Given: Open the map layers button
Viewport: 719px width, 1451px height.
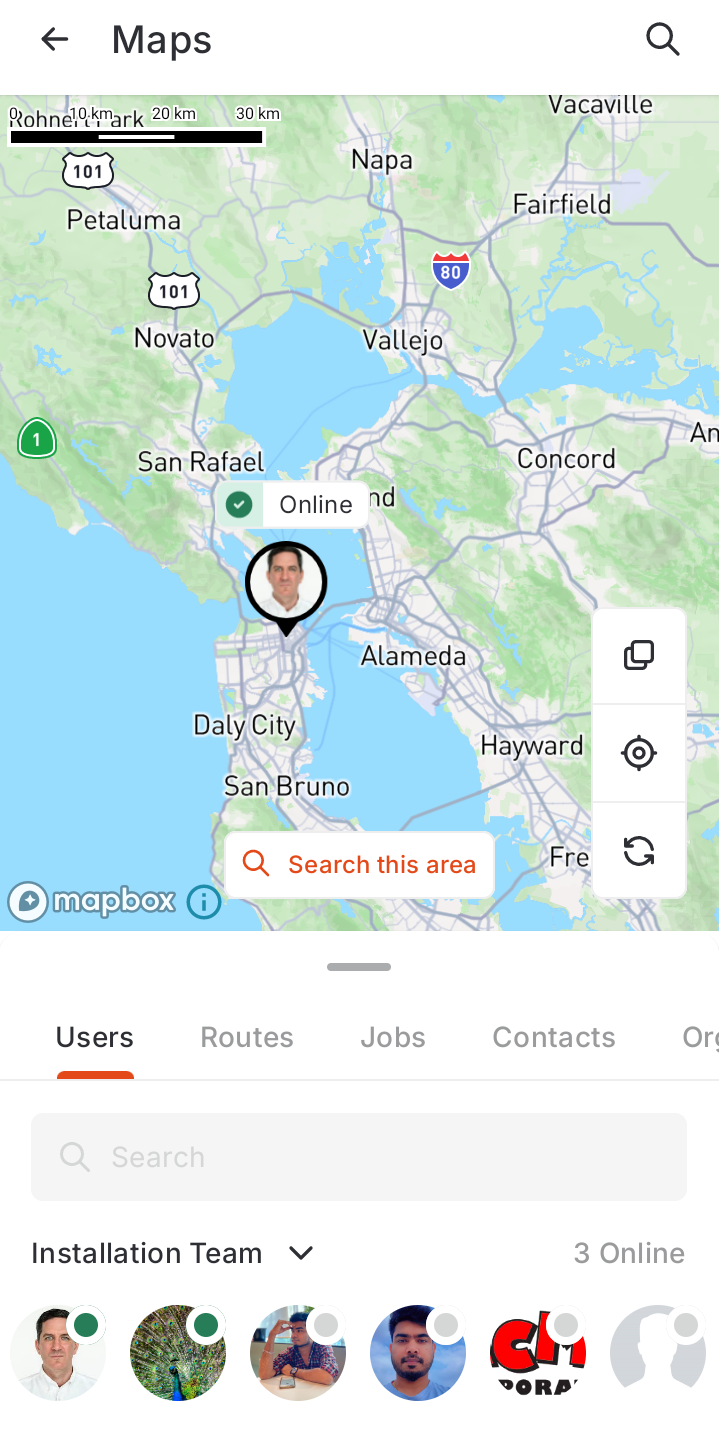Looking at the screenshot, I should tap(639, 656).
